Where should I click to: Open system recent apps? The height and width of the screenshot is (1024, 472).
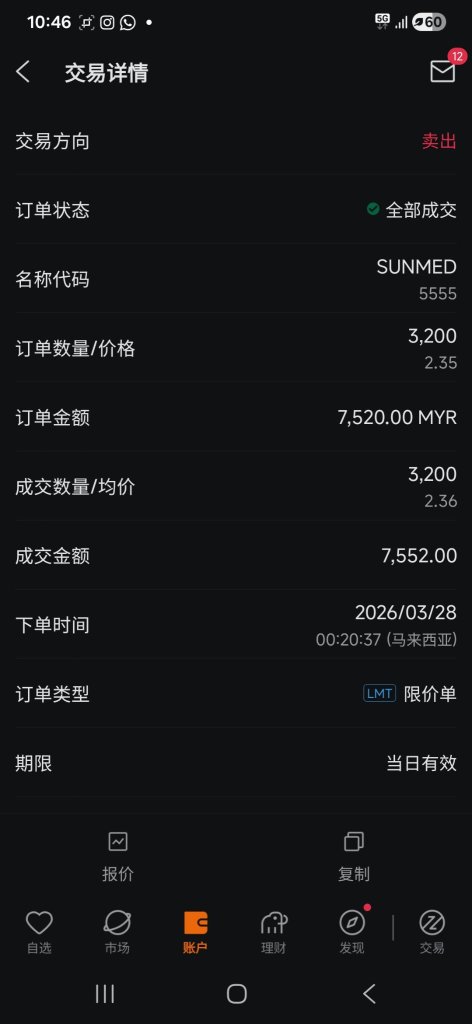pos(104,994)
